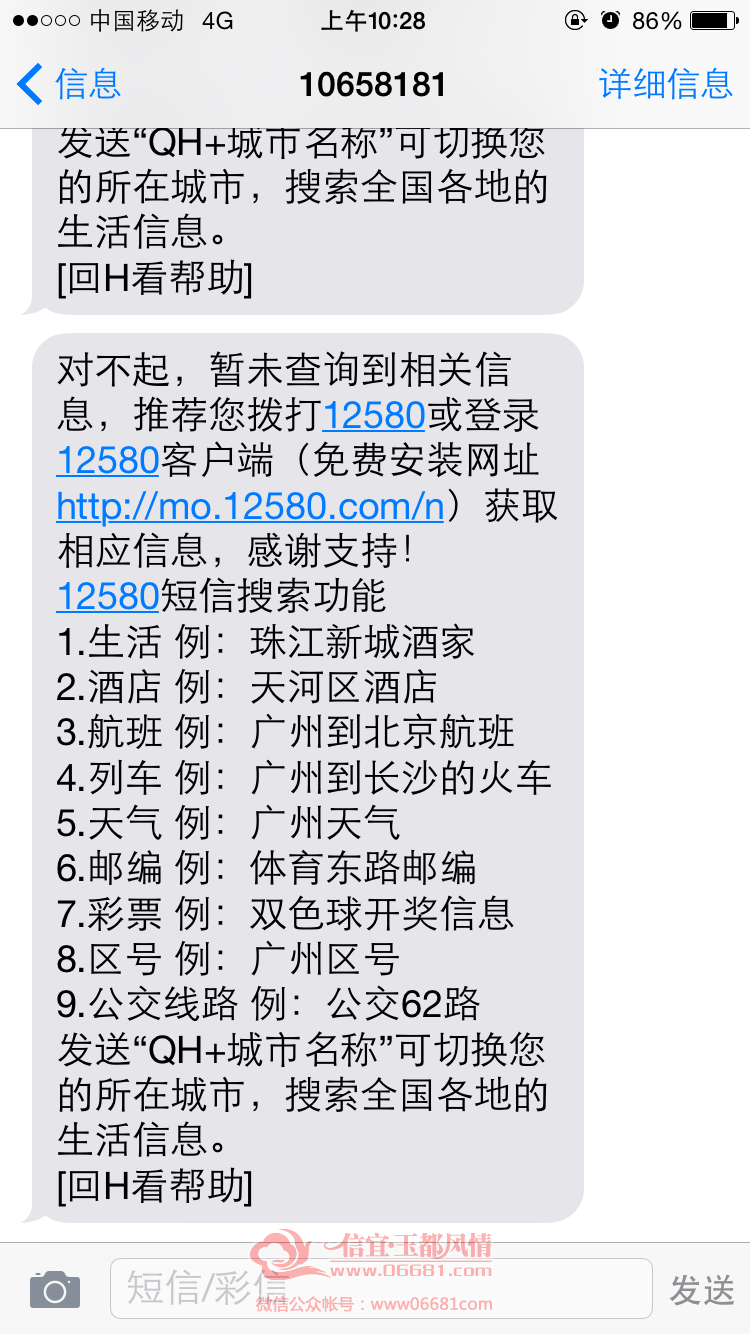The width and height of the screenshot is (750, 1334).
Task: Go back to the 信息 list
Action: [x=69, y=84]
